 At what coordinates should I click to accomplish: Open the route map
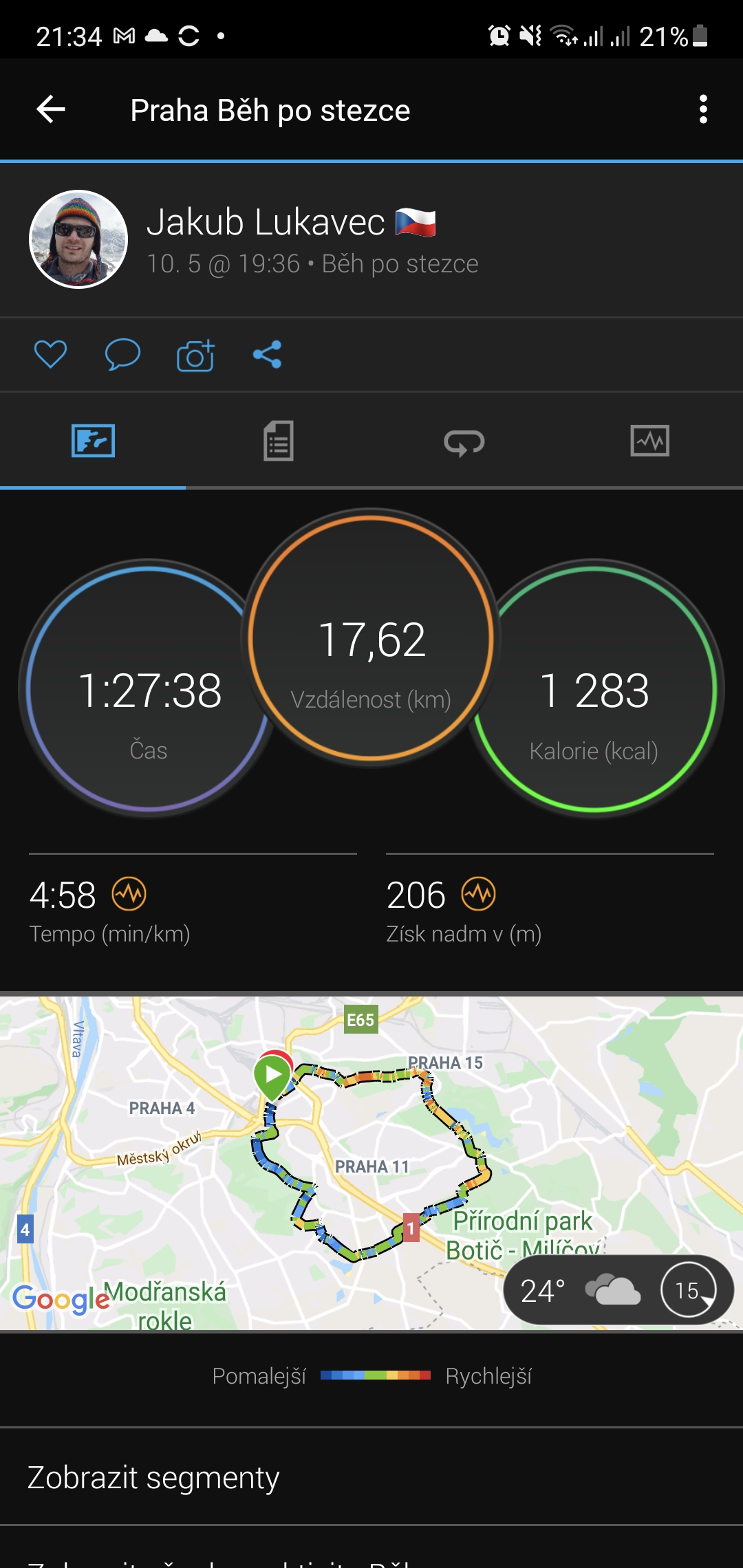pos(371,1164)
